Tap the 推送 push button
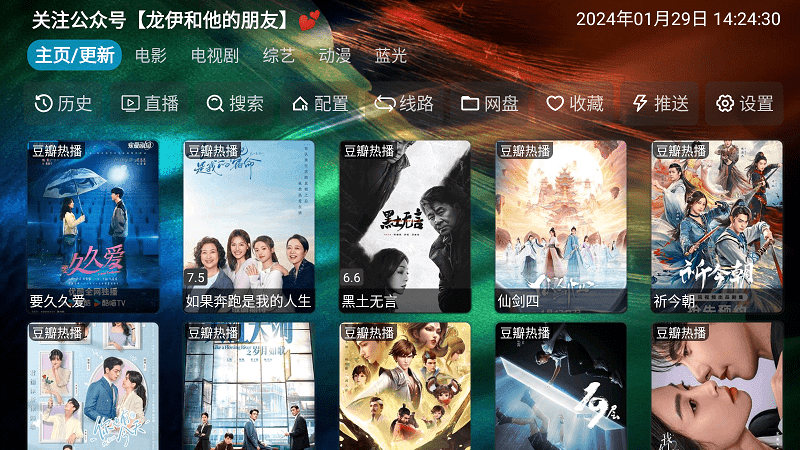Viewport: 800px width, 450px height. (x=661, y=103)
